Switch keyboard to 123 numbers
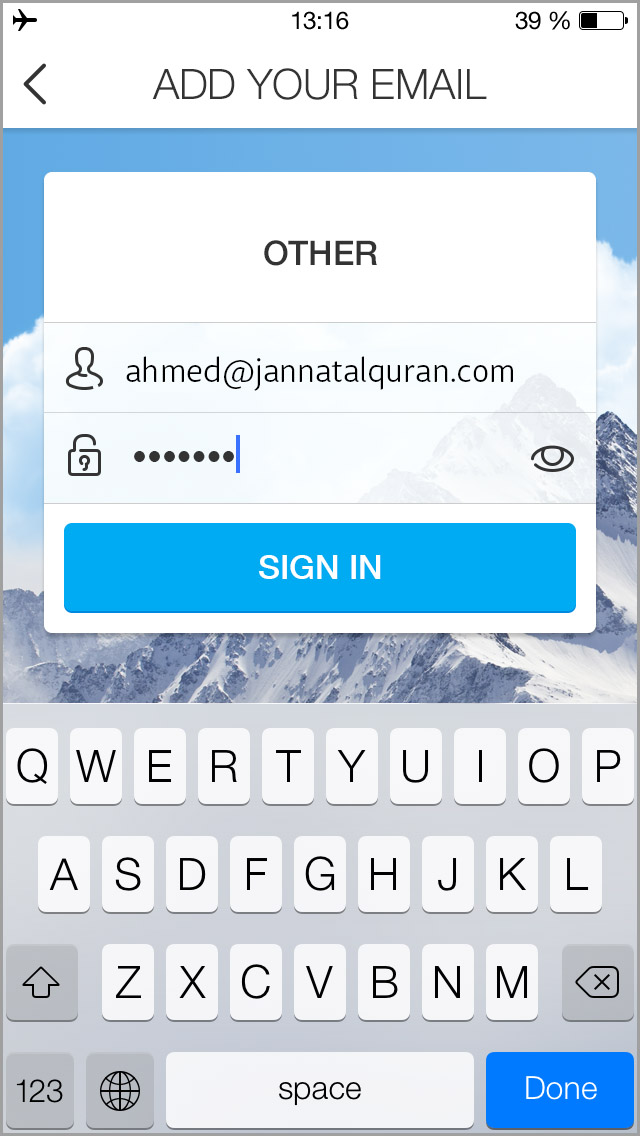The image size is (640, 1136). pyautogui.click(x=40, y=1090)
